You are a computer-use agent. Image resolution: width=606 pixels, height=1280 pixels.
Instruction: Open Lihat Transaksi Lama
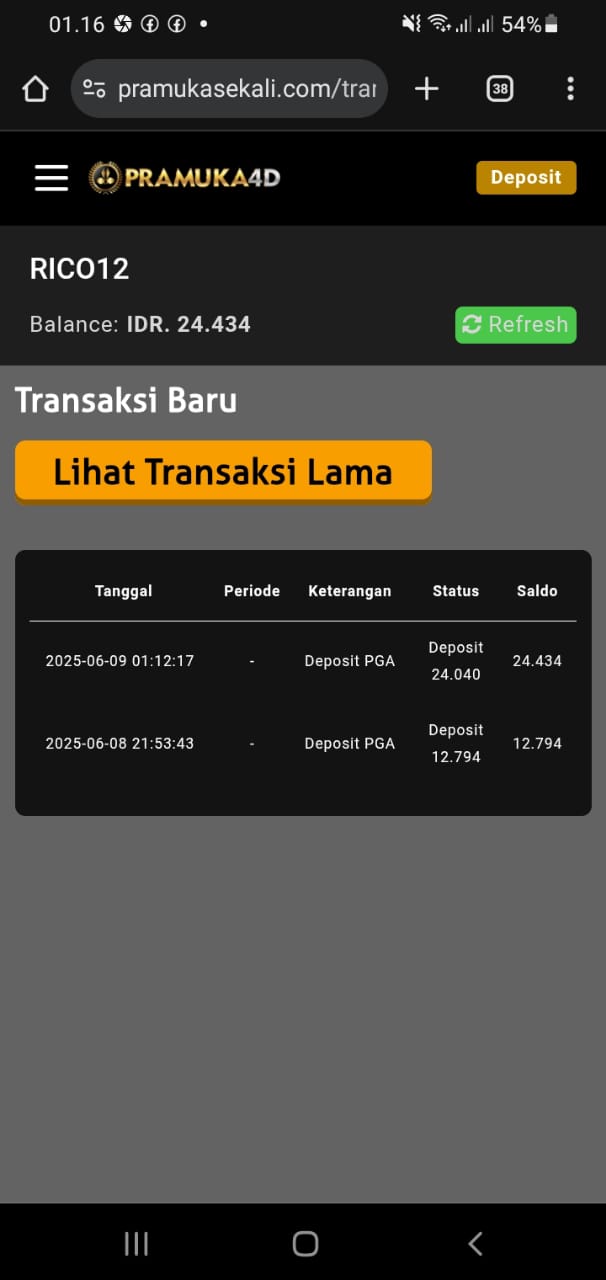(223, 471)
